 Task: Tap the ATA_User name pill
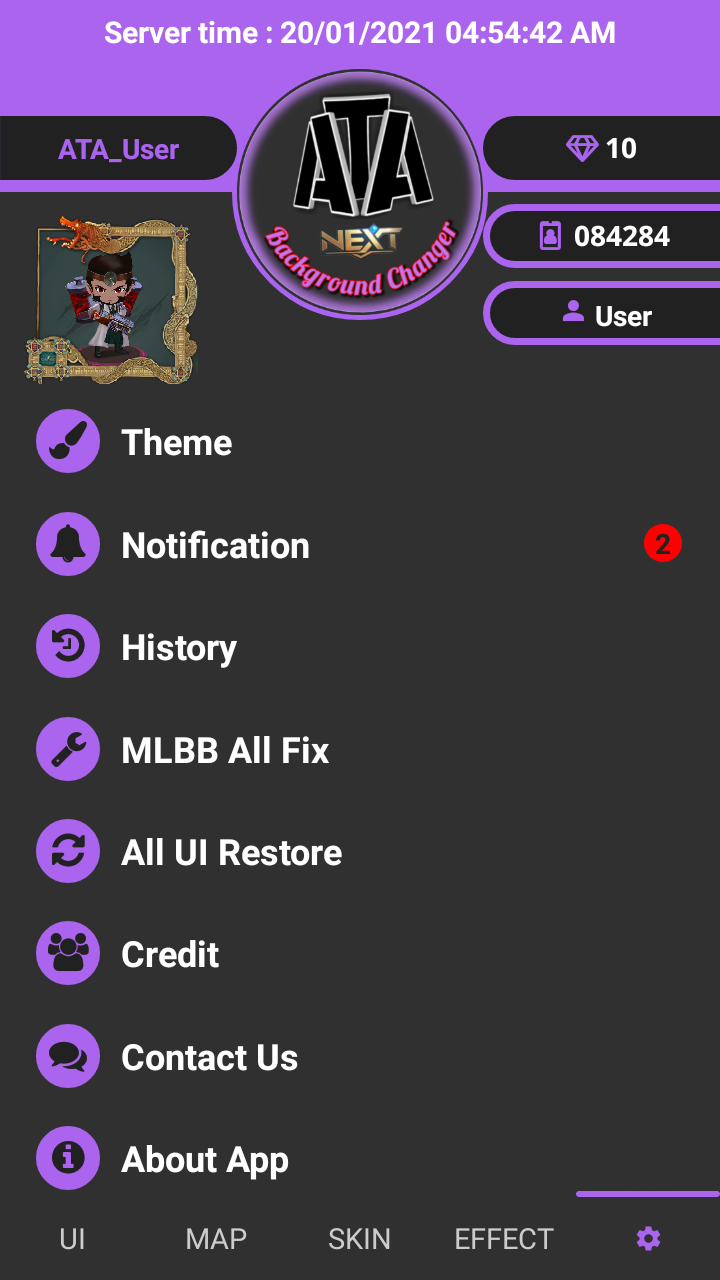point(118,150)
